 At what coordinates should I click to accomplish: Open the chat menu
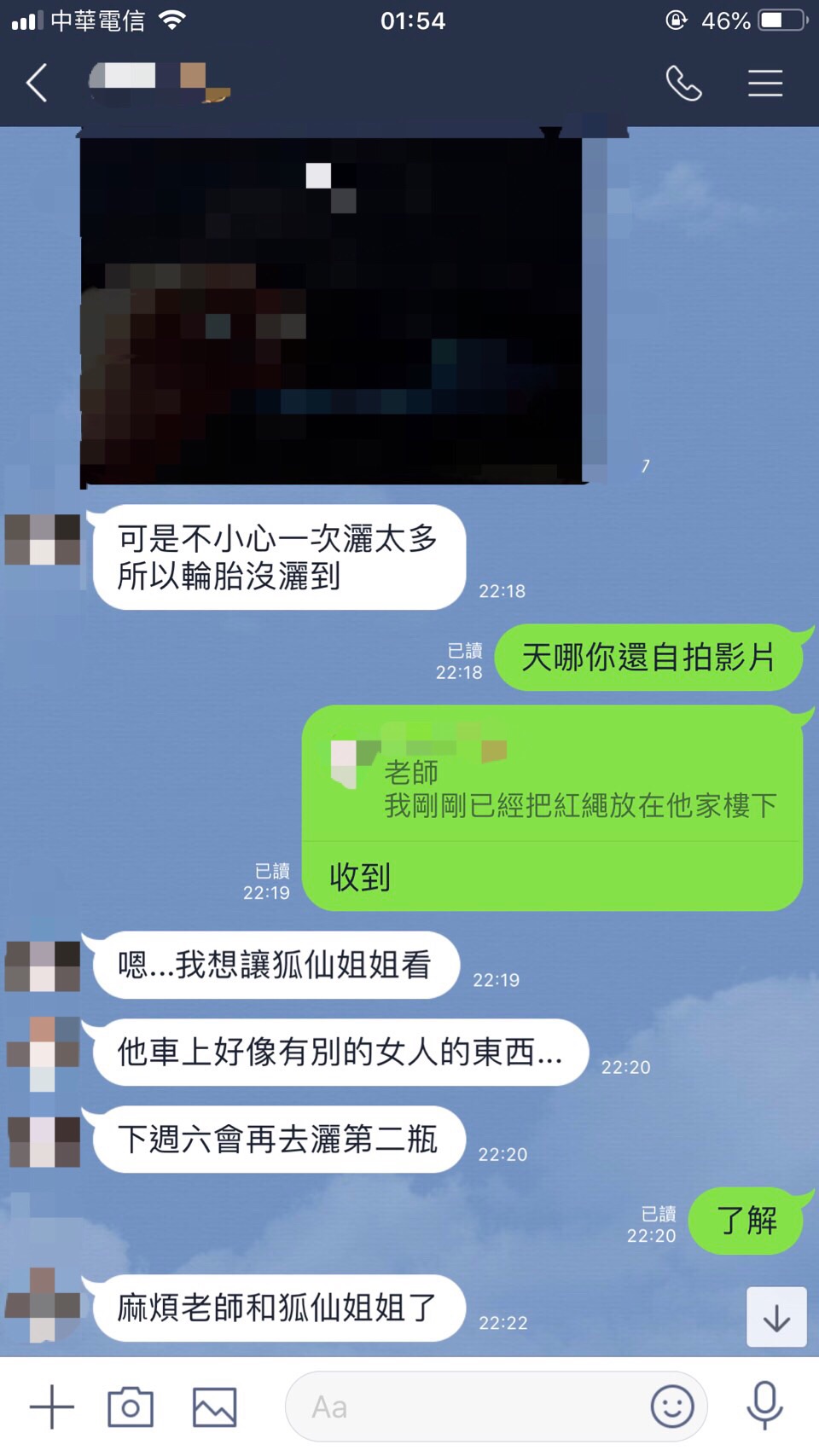coord(765,84)
